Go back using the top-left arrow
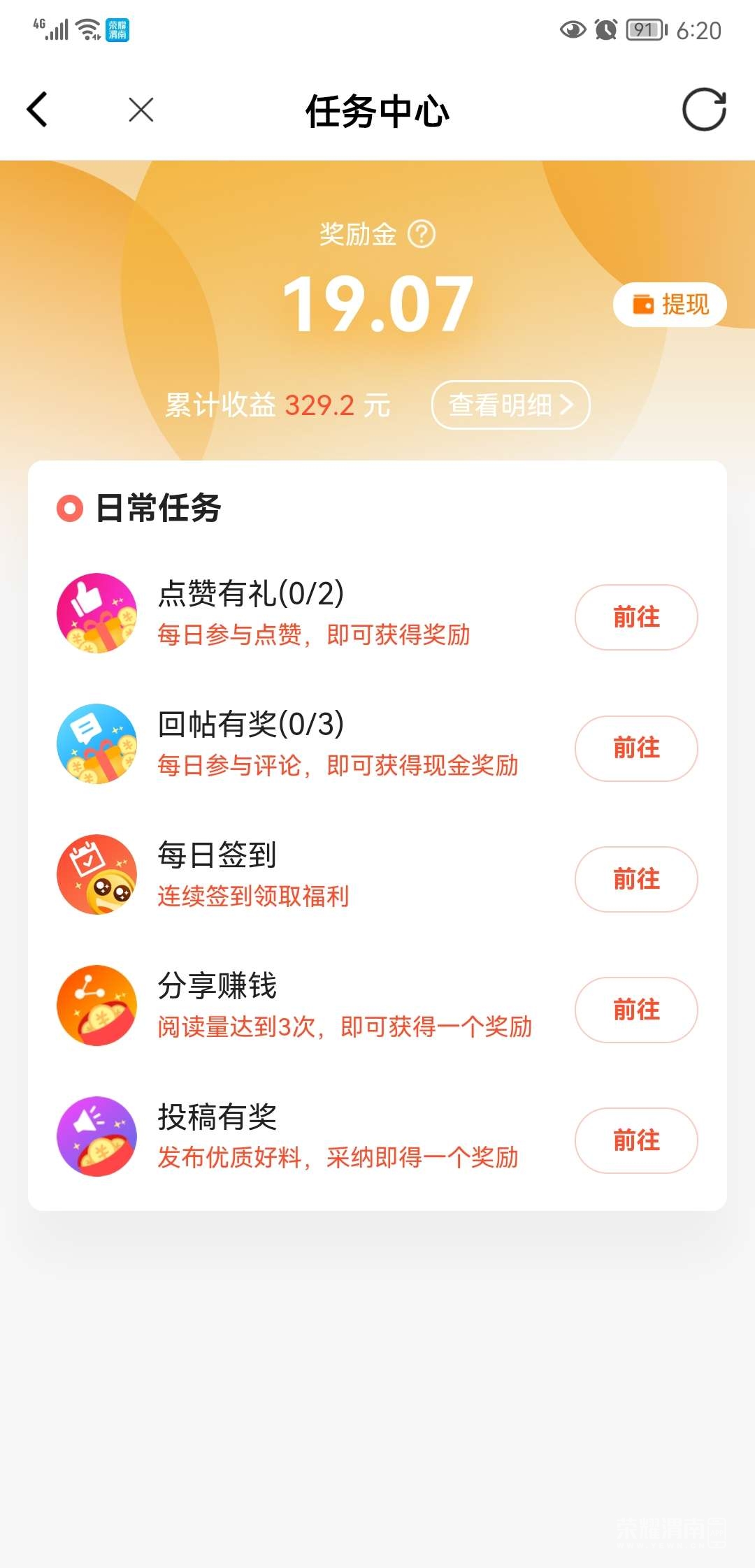The width and height of the screenshot is (755, 1568). point(38,110)
